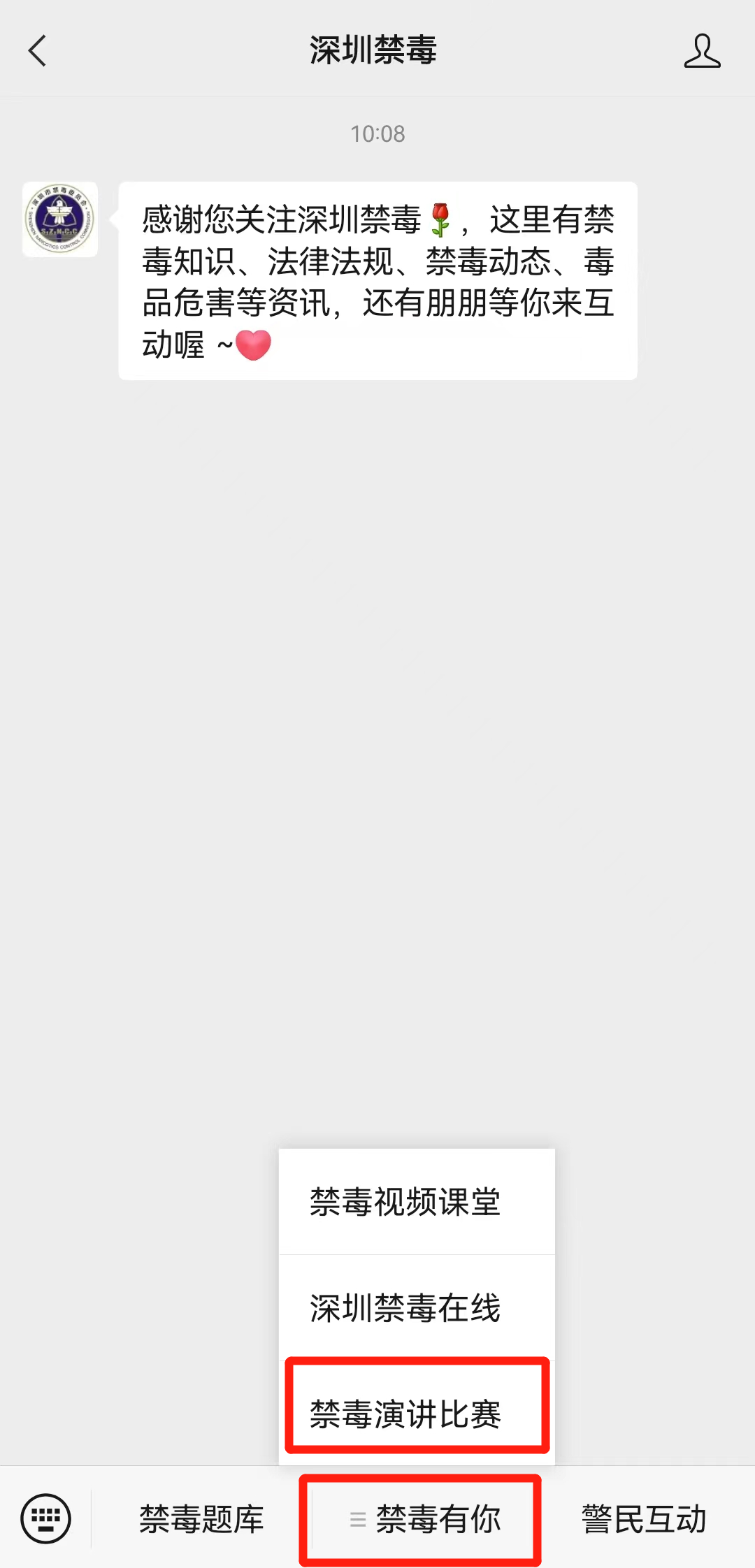Tap the 深圳禁毒 avatar

(60, 219)
